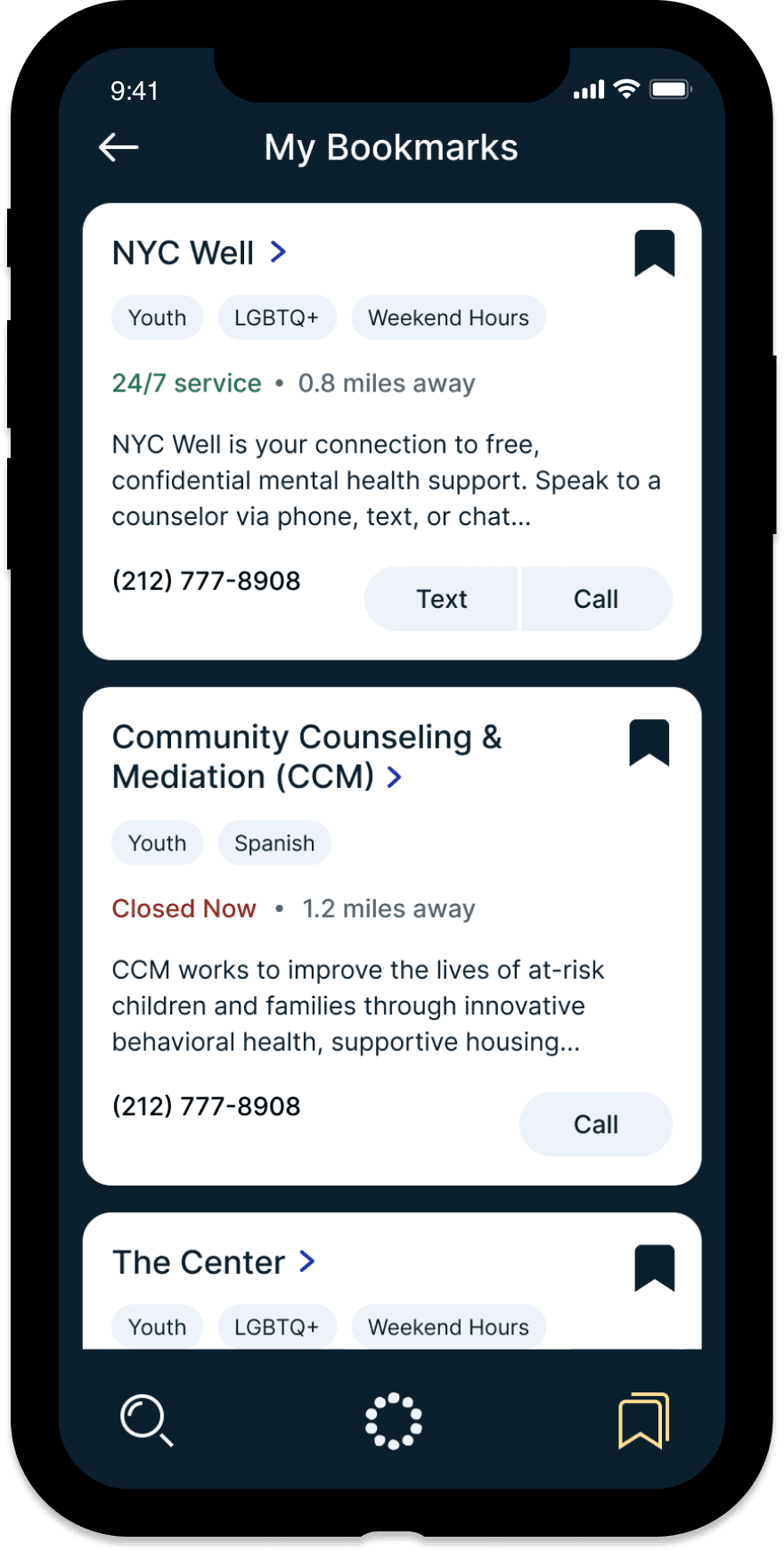The image size is (784, 1551).
Task: Tap the back arrow to exit My Bookmarks
Action: click(118, 147)
